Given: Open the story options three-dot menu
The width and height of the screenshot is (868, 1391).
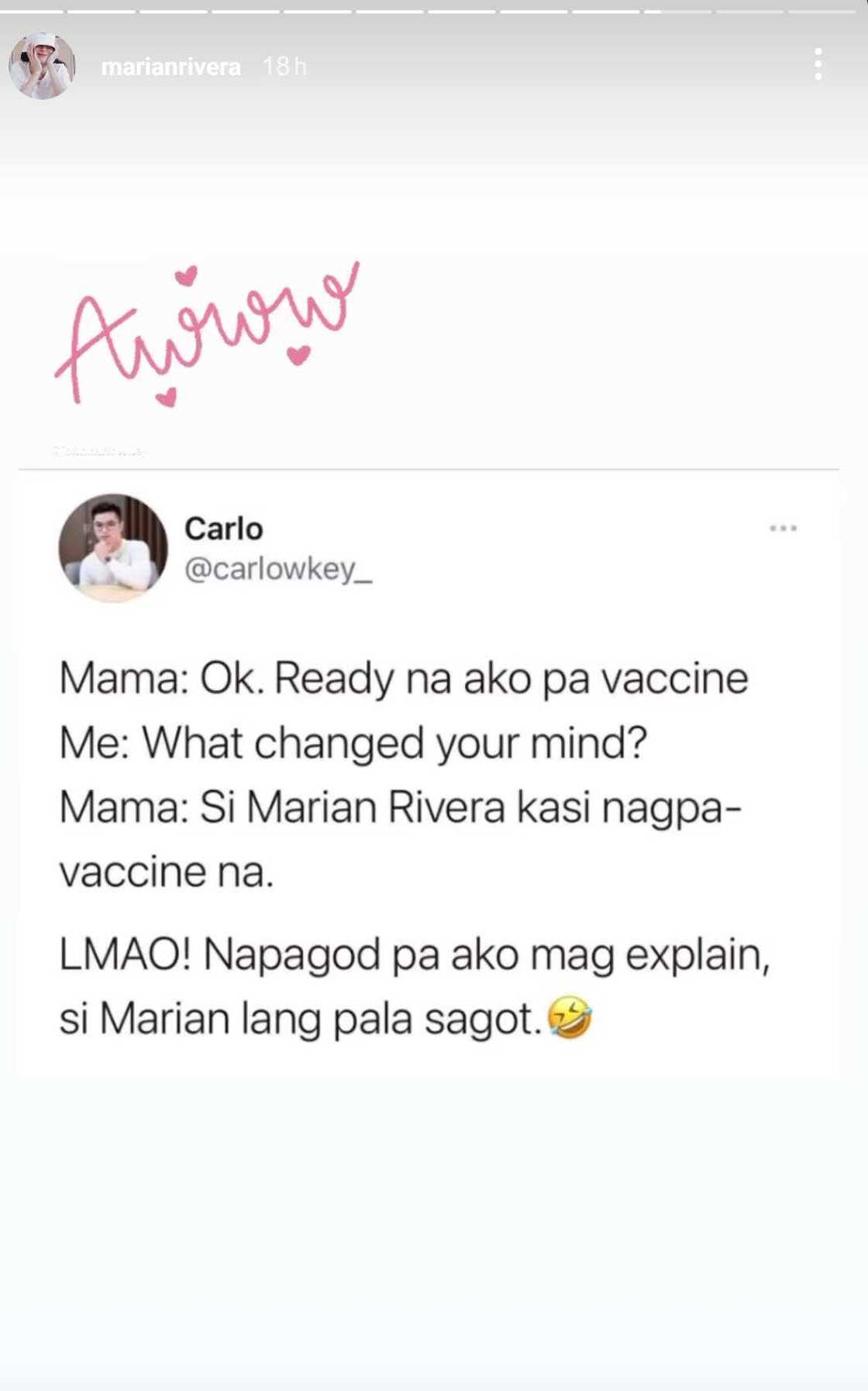Looking at the screenshot, I should point(818,64).
